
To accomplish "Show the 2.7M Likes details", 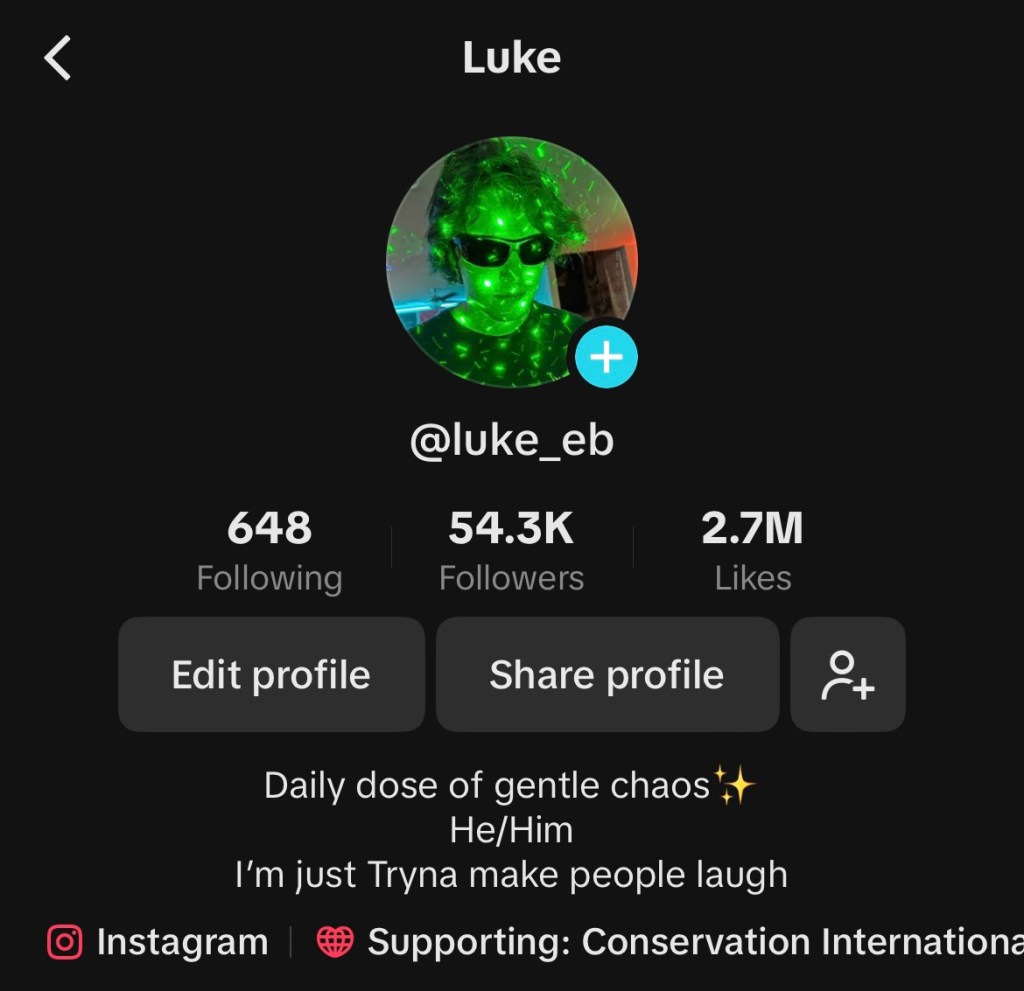I will click(752, 551).
